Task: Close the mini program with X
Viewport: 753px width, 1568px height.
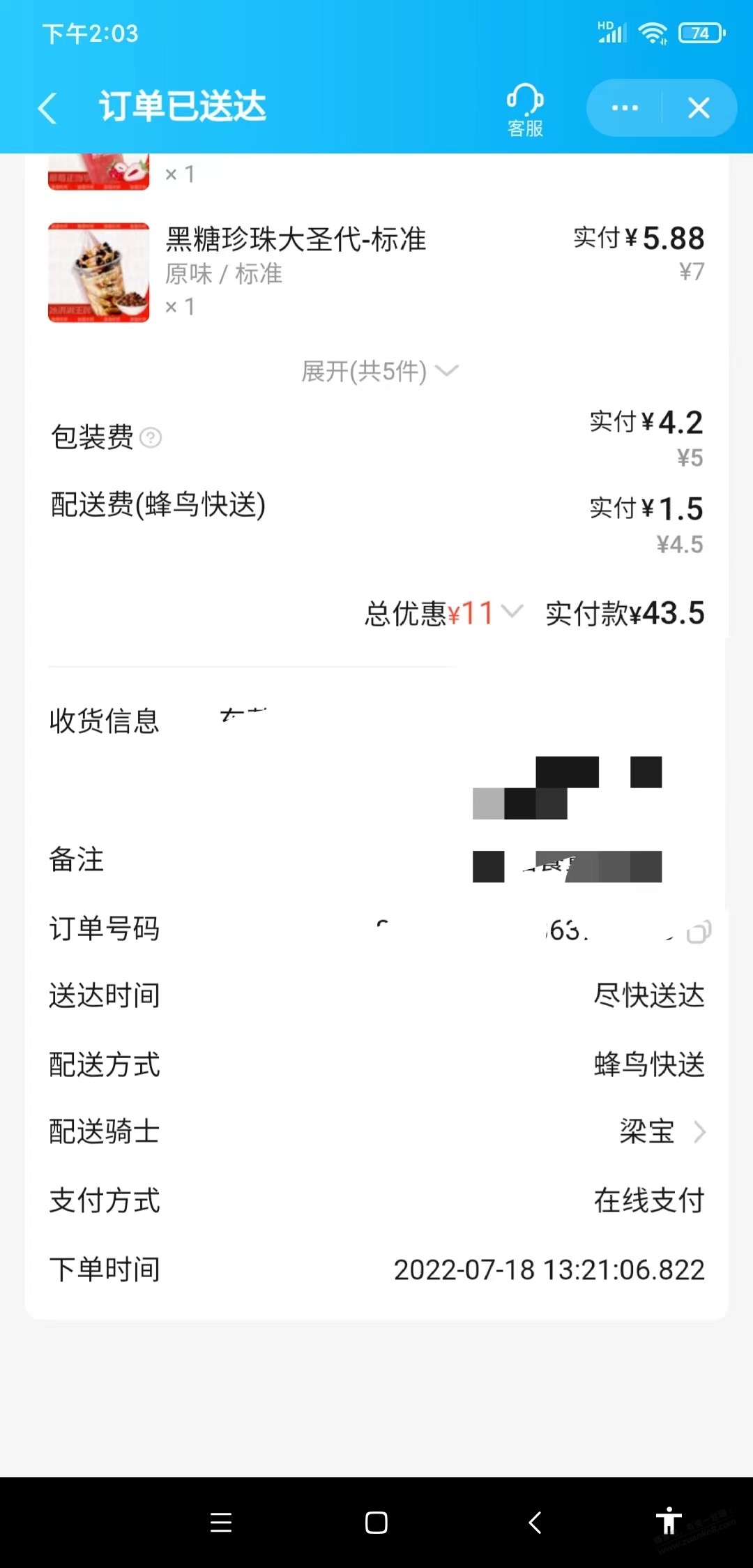Action: [x=699, y=108]
